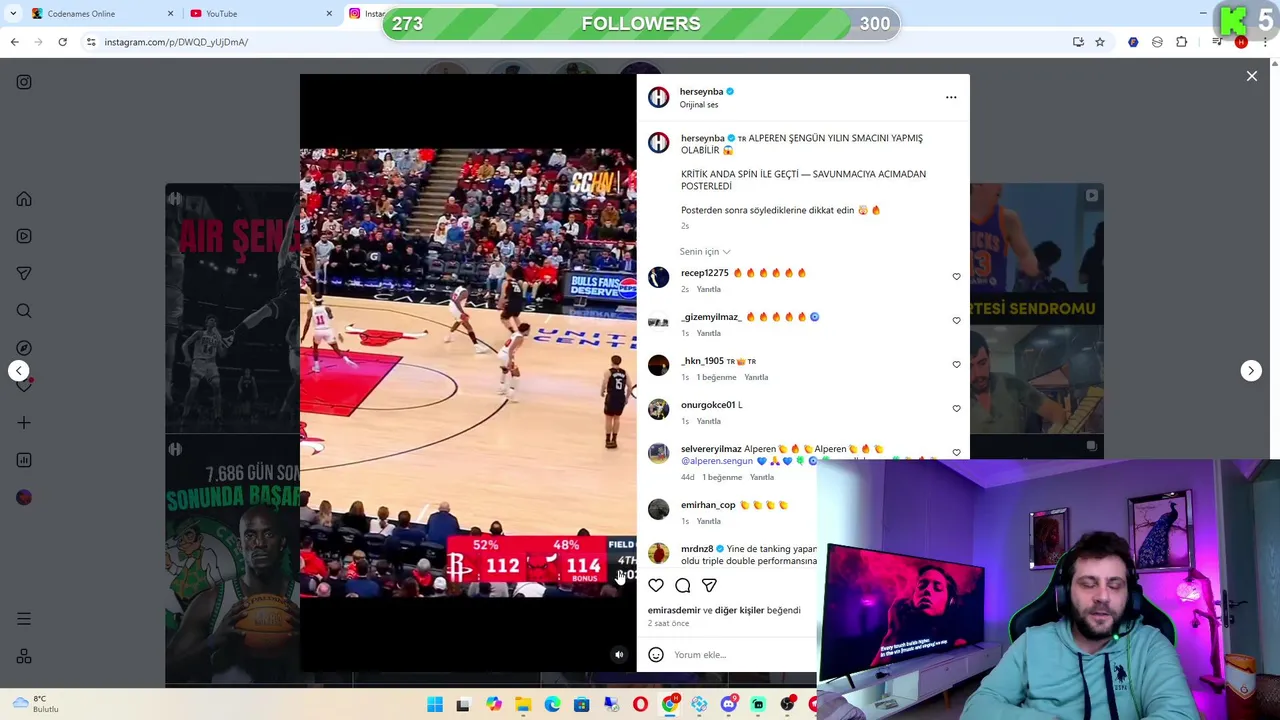Share the post via the paper plane icon
Image resolution: width=1280 pixels, height=720 pixels.
[709, 586]
